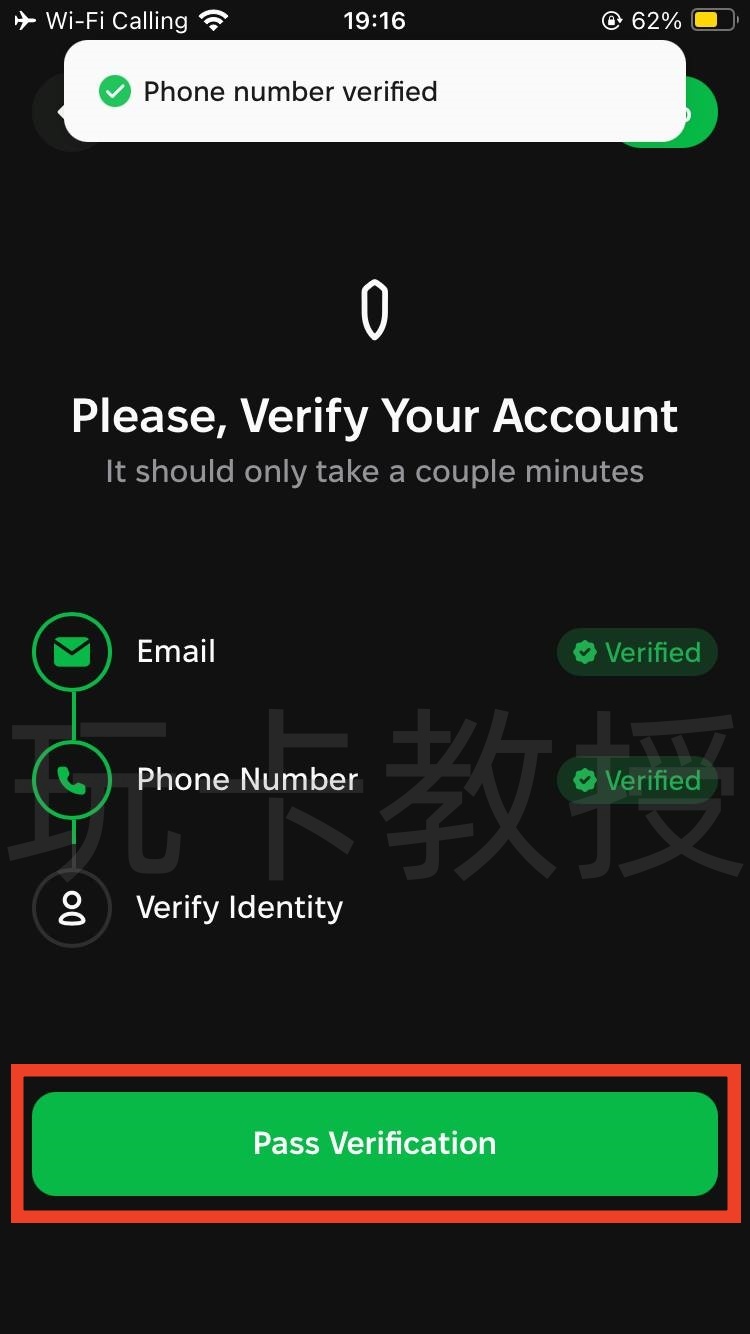Tap the app logo above the heading
This screenshot has width=750, height=1334.
[x=375, y=307]
